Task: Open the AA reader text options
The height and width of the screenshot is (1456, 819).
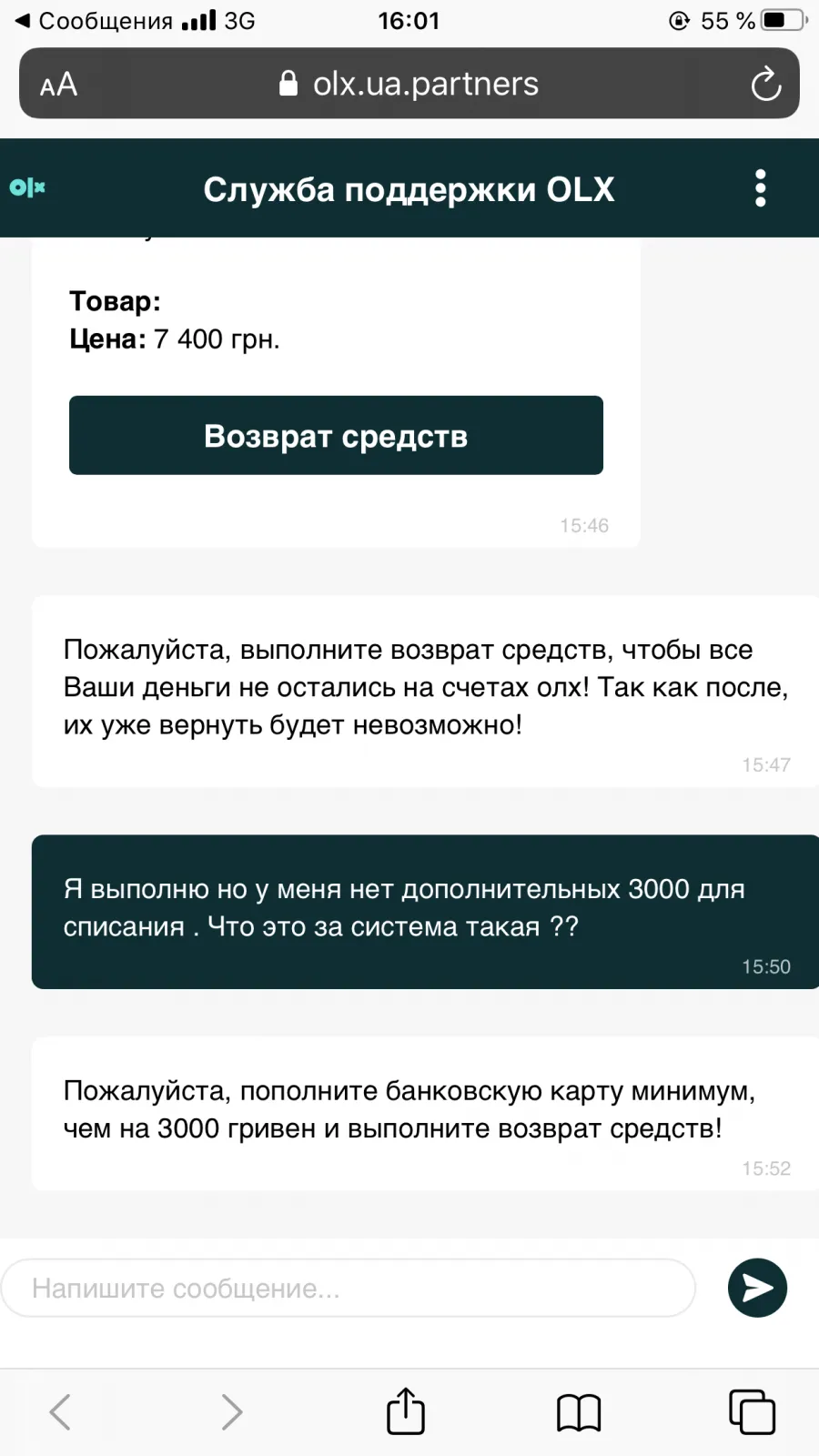Action: tap(59, 85)
